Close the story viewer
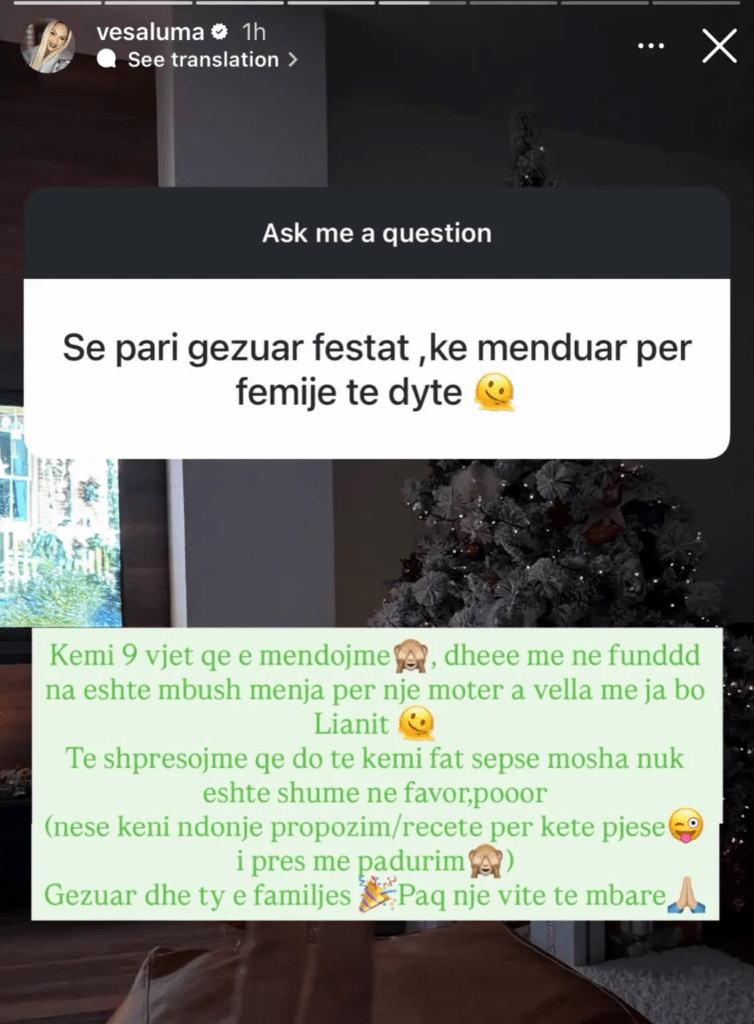This screenshot has height=1024, width=754. (x=719, y=46)
